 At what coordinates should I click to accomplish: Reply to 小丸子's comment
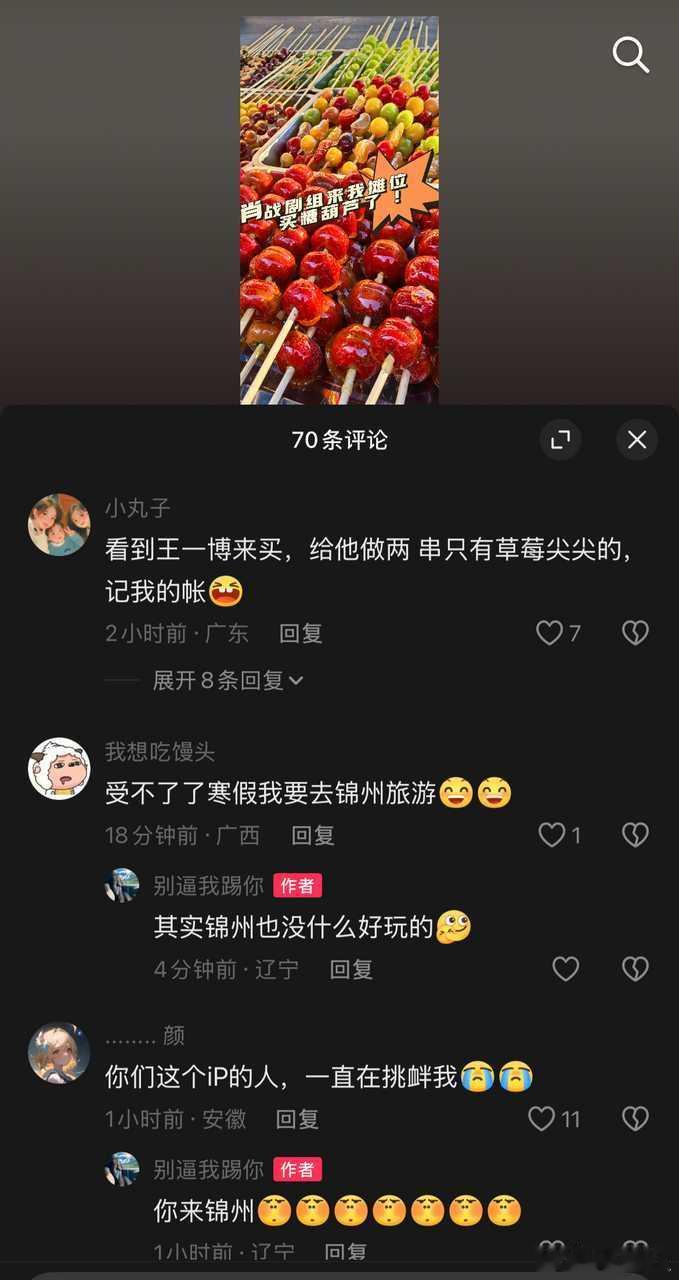coord(300,633)
